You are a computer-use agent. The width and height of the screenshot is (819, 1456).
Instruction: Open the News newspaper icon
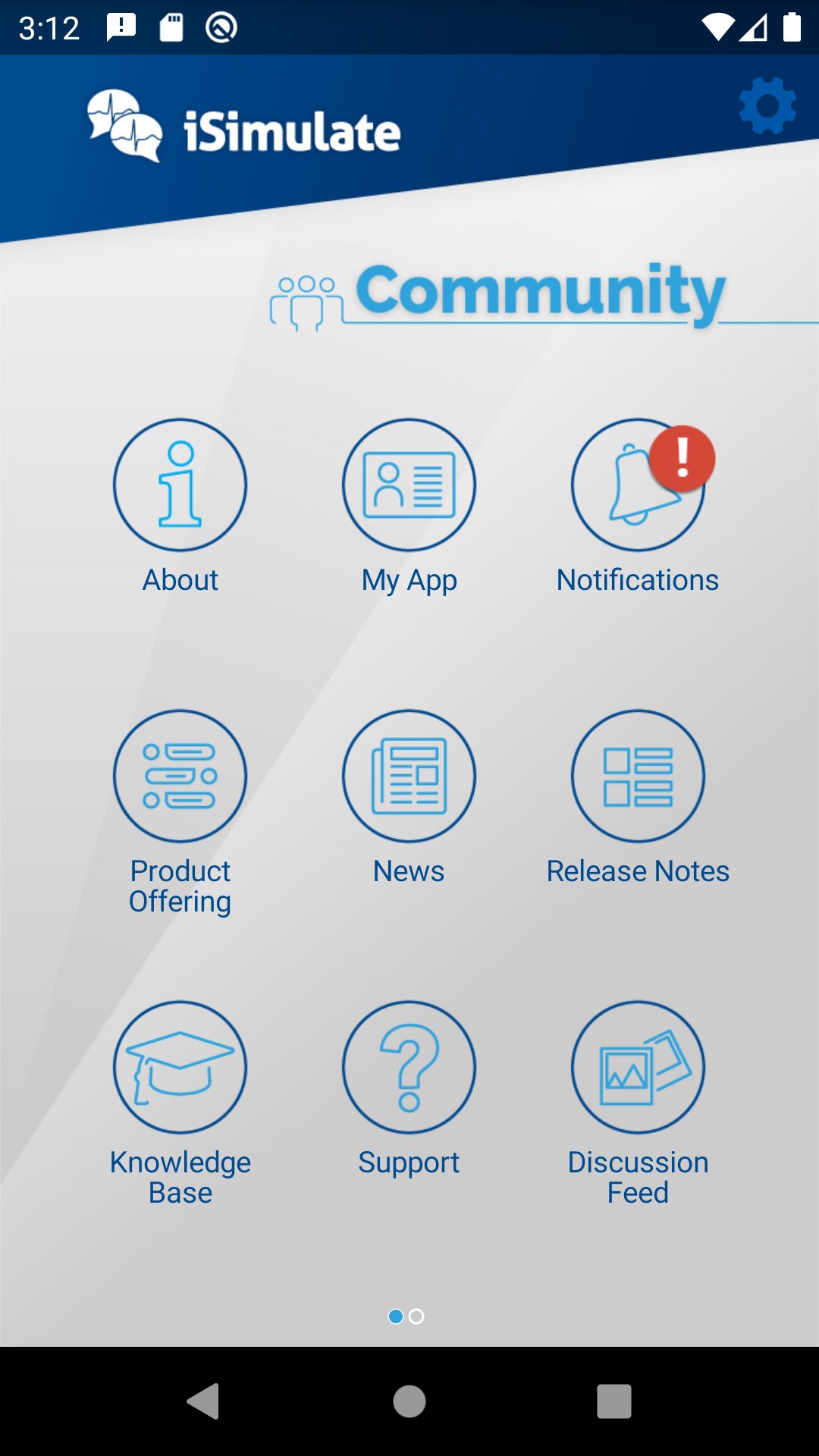[x=409, y=776]
